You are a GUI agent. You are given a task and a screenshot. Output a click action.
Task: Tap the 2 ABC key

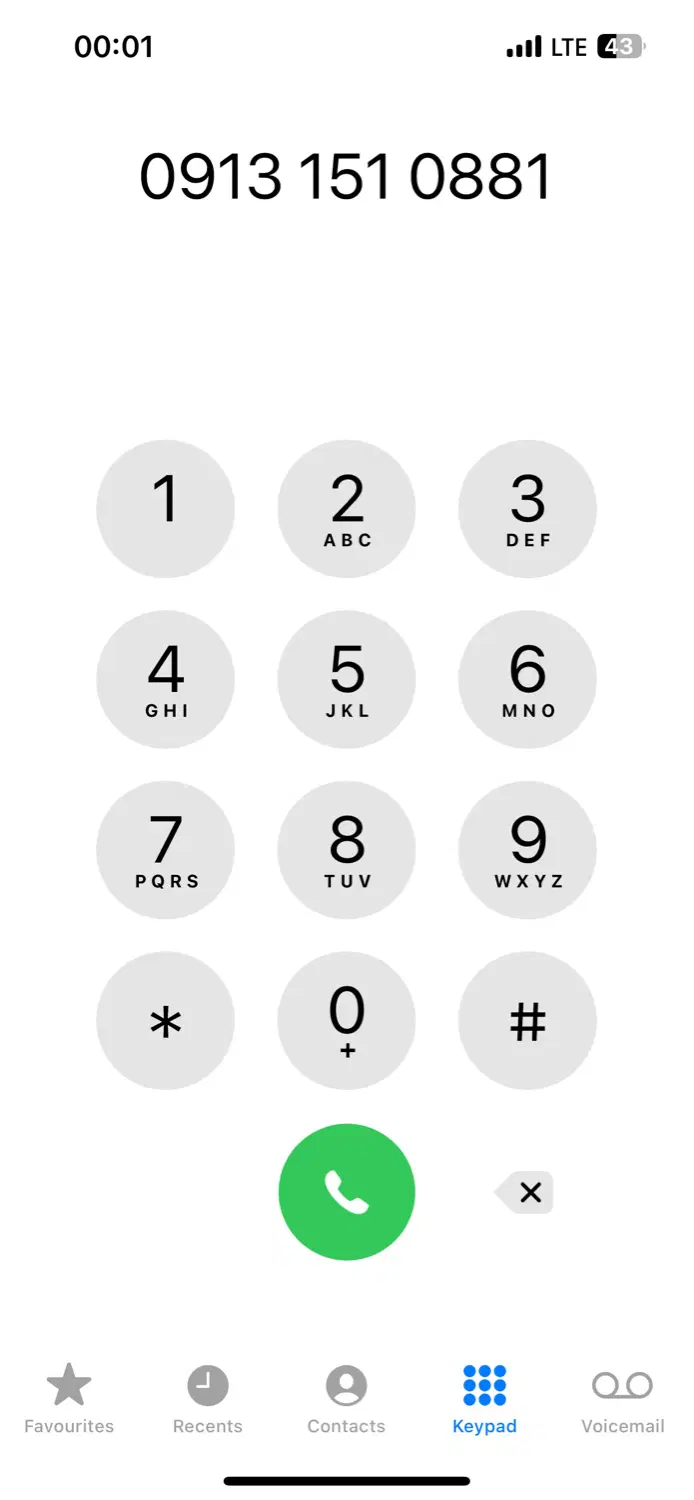click(x=346, y=509)
